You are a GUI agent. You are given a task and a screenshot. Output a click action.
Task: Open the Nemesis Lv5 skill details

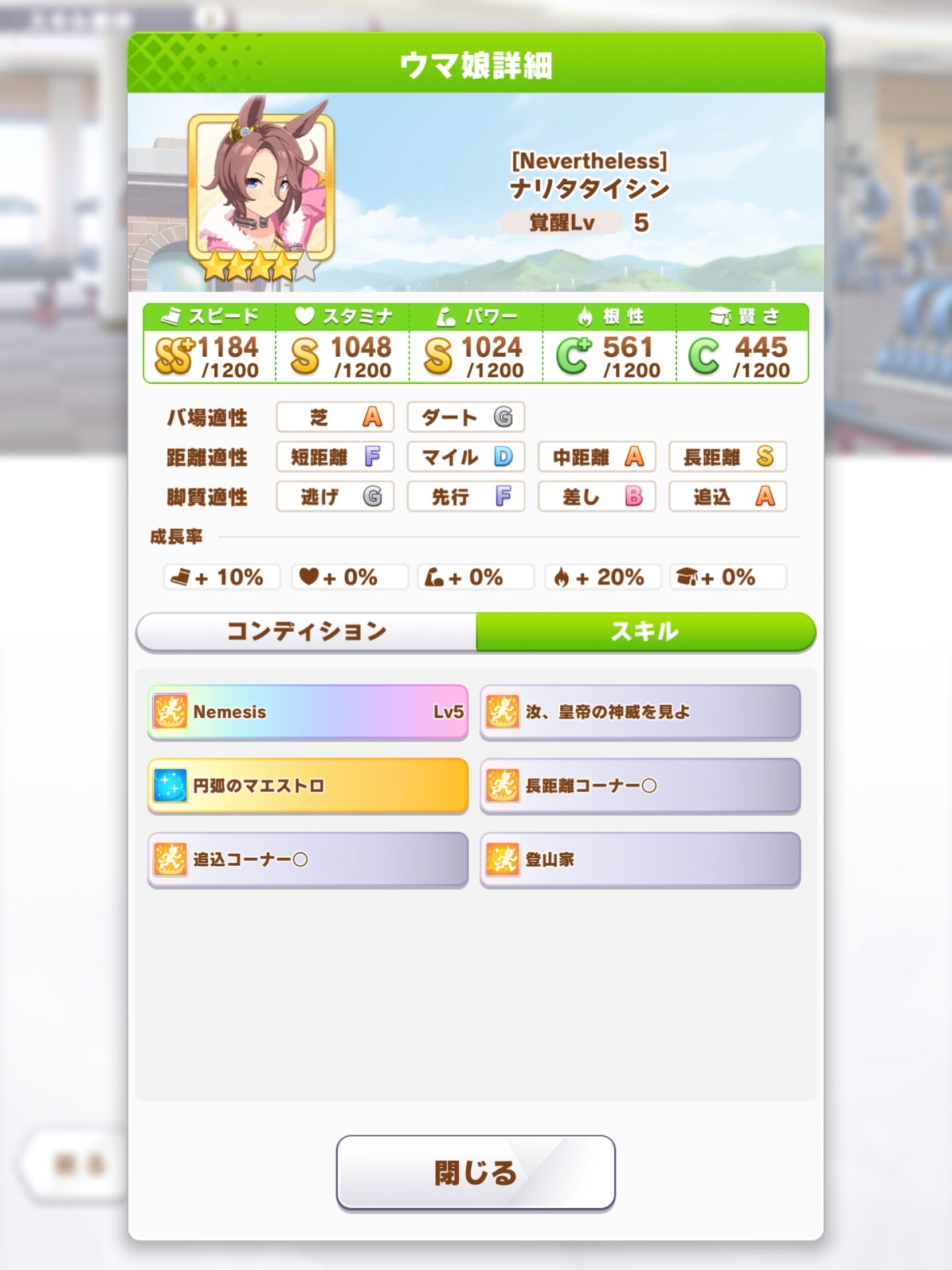click(x=307, y=712)
